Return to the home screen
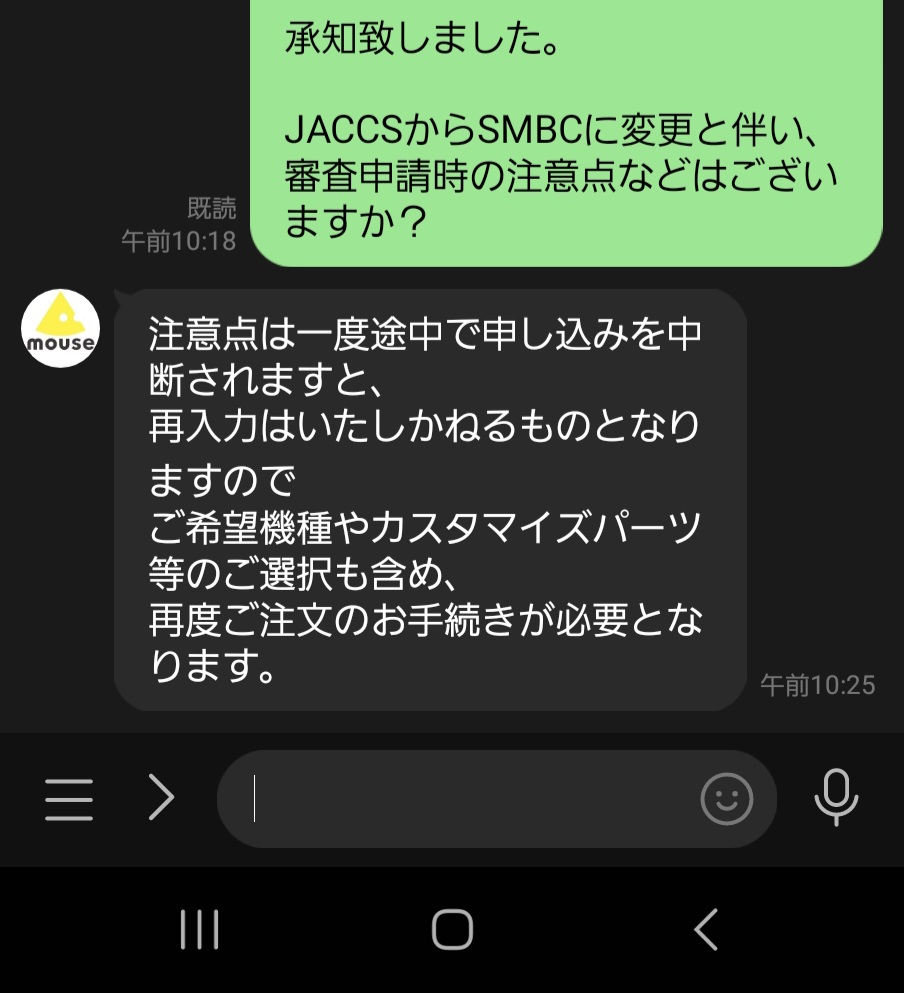This screenshot has height=993, width=904. (452, 930)
